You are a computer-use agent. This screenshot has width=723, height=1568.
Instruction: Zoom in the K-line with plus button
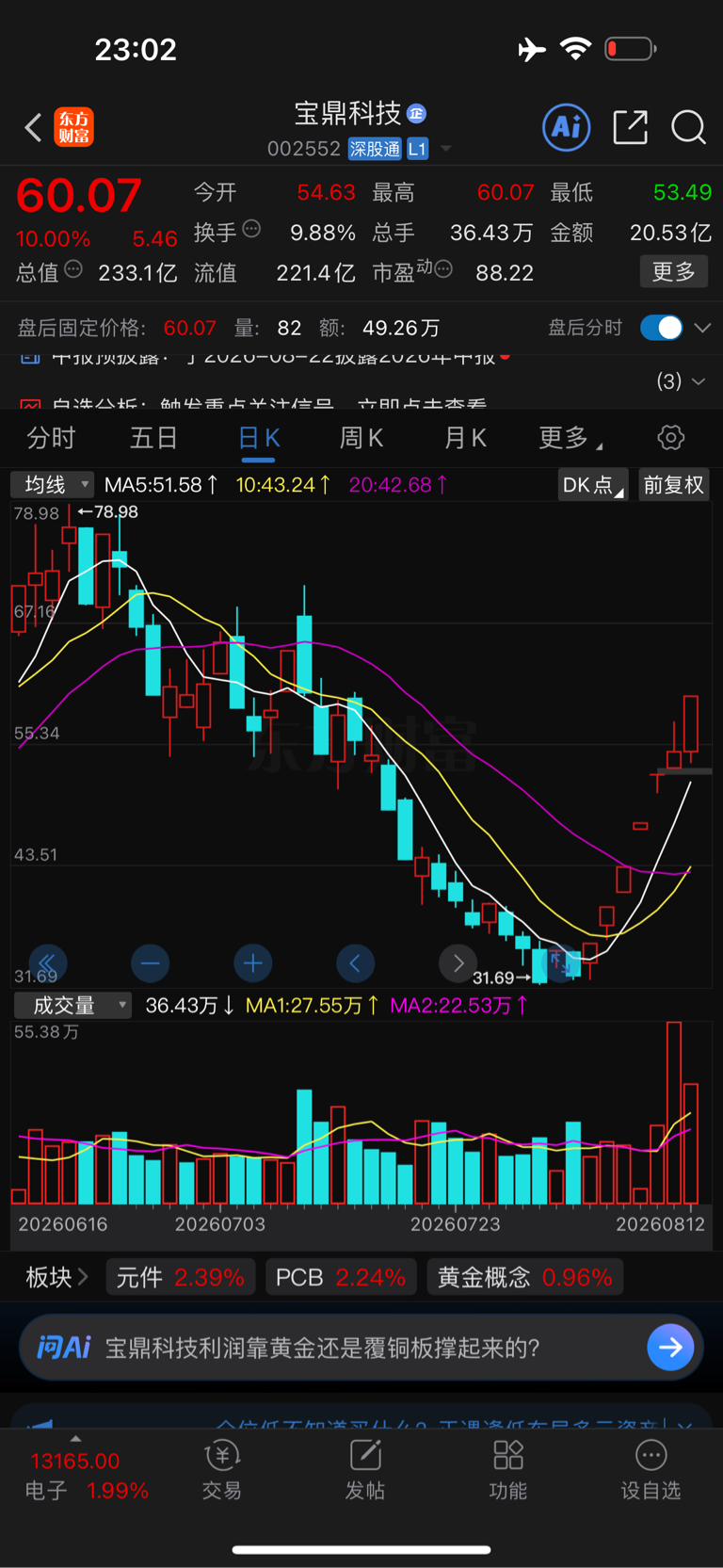252,962
